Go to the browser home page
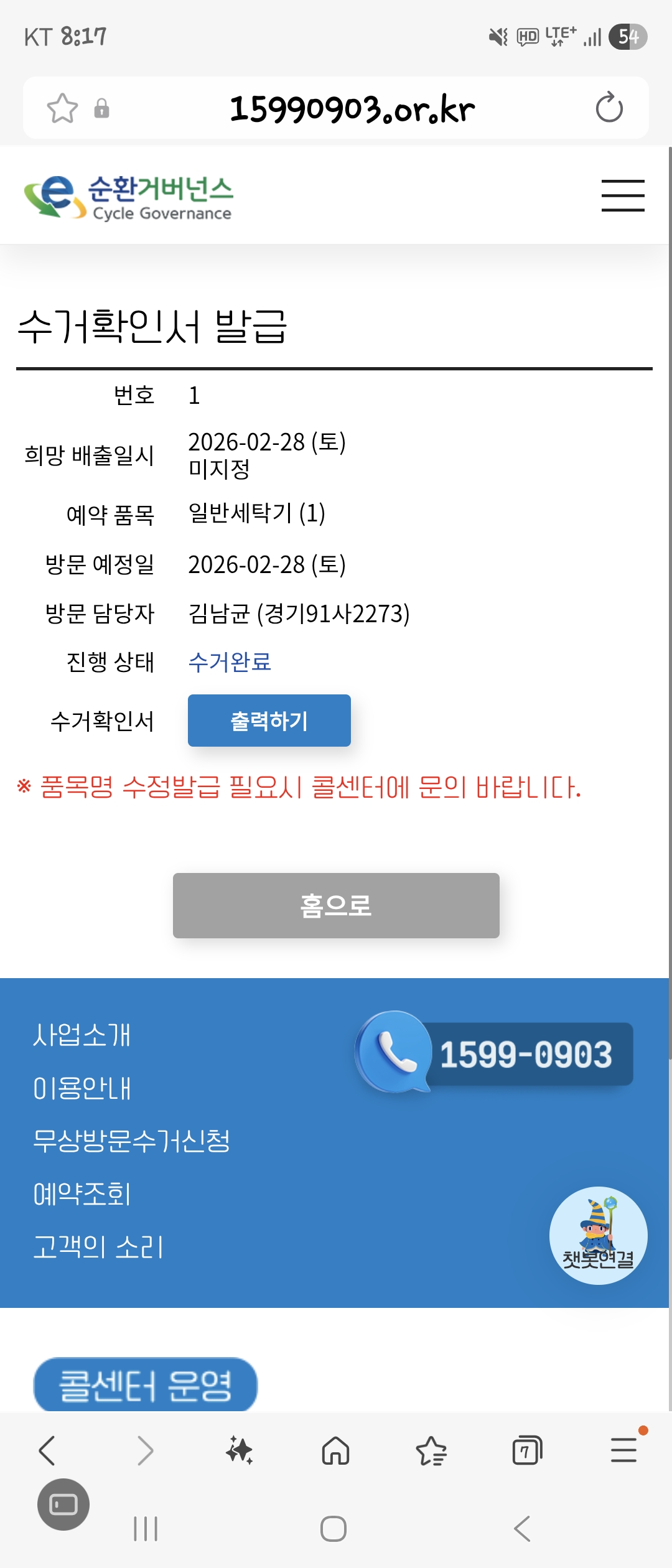This screenshot has width=672, height=1568. pos(335,1451)
